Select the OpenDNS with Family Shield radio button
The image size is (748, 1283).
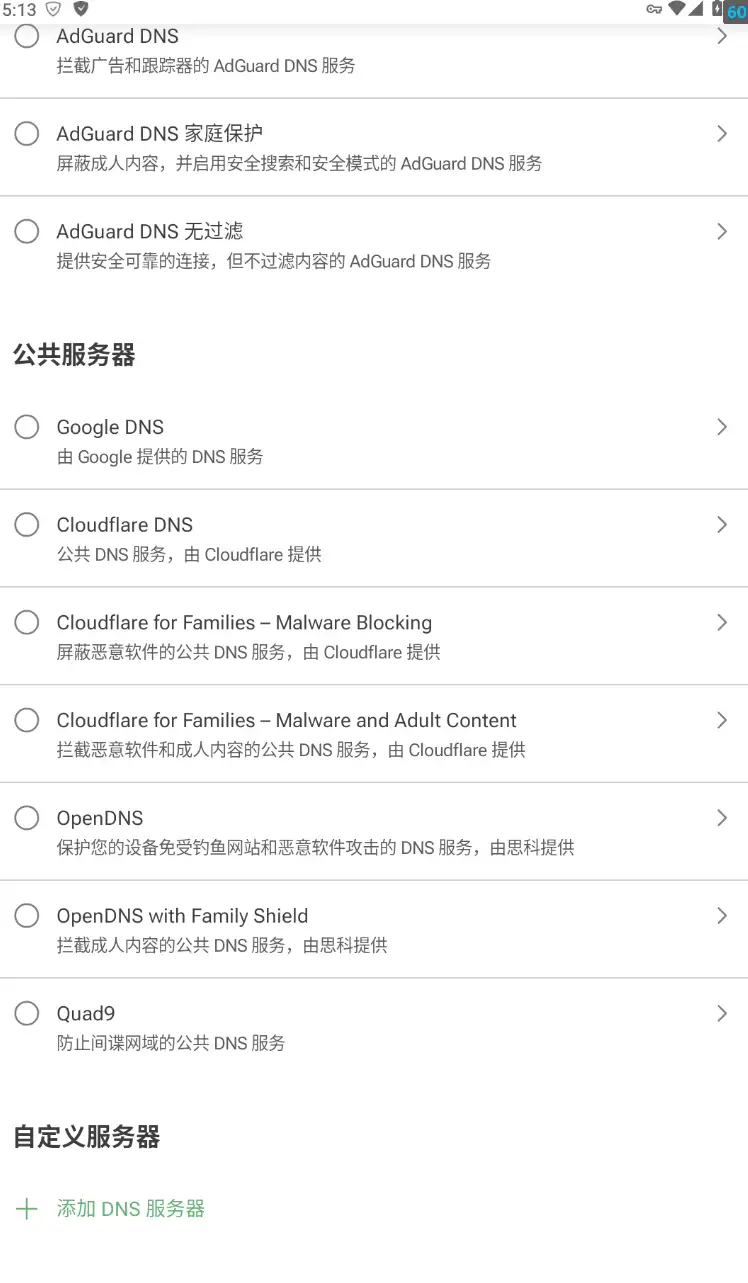26,915
